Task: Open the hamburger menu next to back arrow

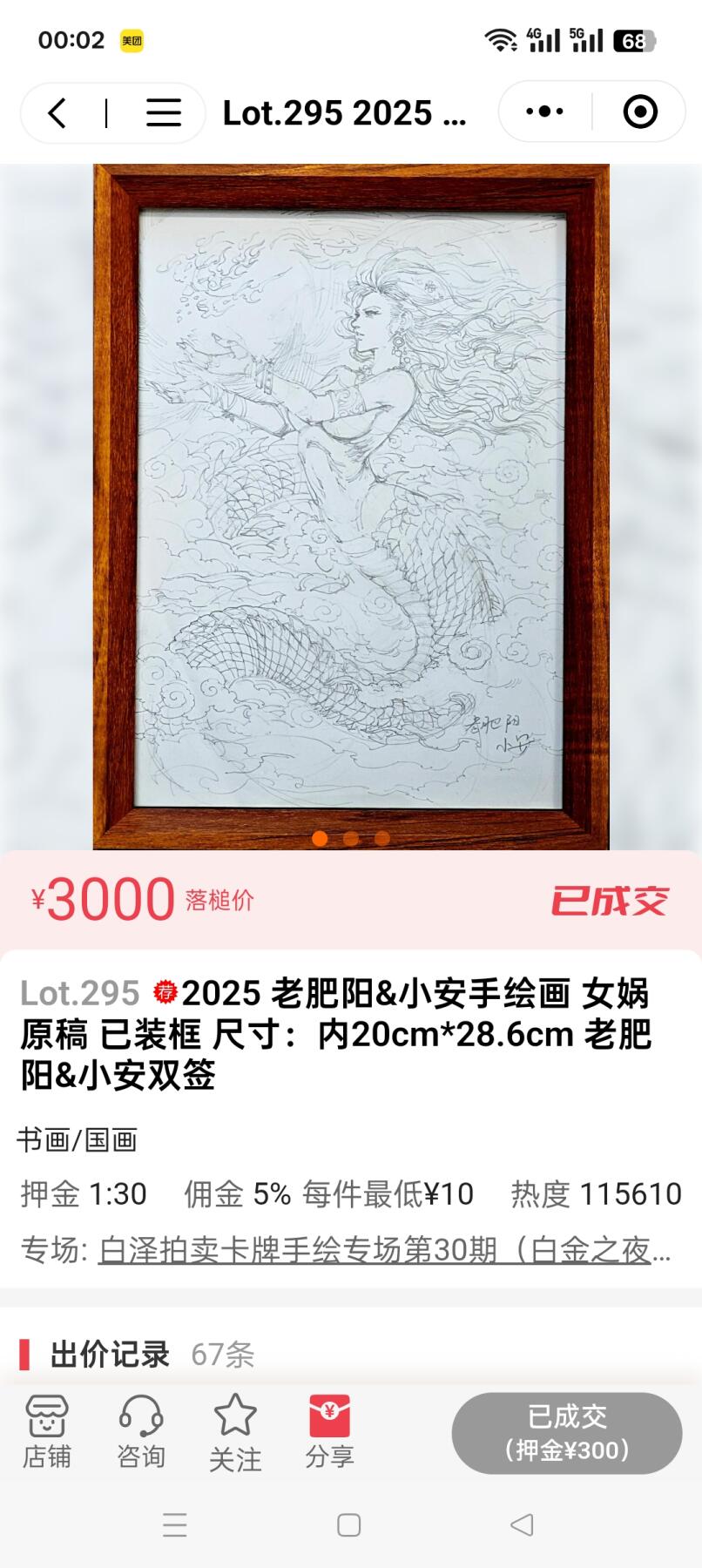Action: point(162,112)
